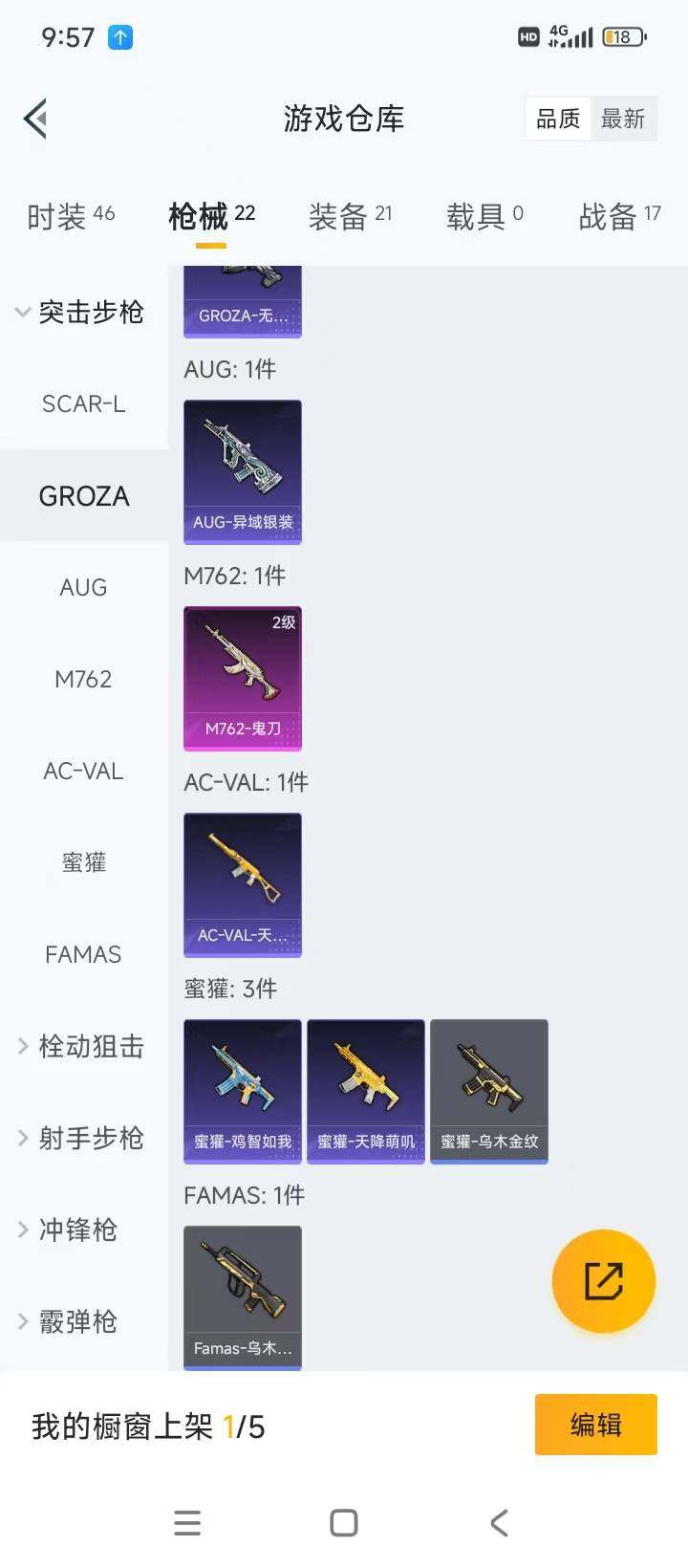Image resolution: width=688 pixels, height=1568 pixels.
Task: Select the 蜜獾-鸡智如我 skin
Action: tap(242, 1091)
